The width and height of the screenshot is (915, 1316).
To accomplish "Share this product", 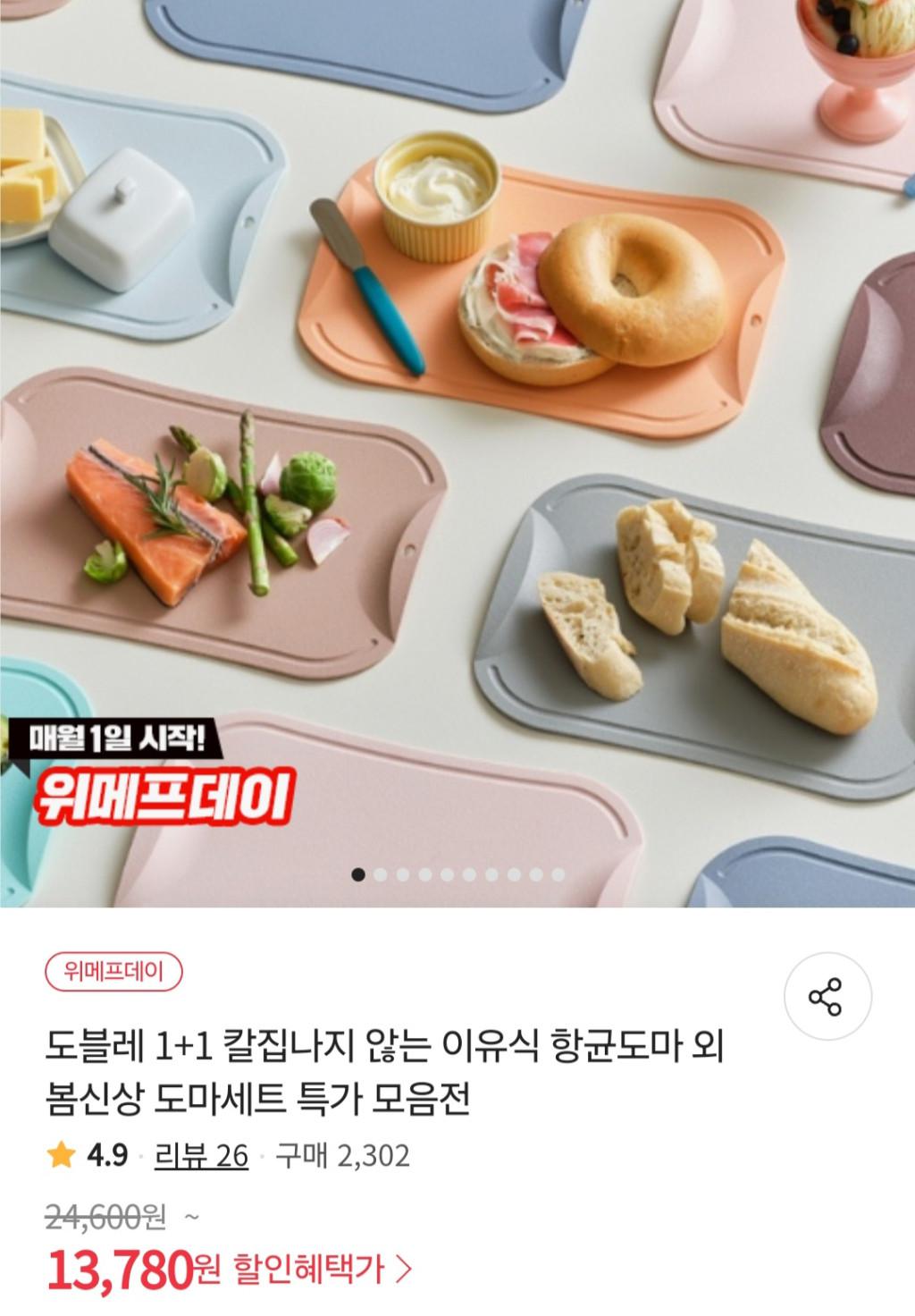I will pyautogui.click(x=827, y=996).
